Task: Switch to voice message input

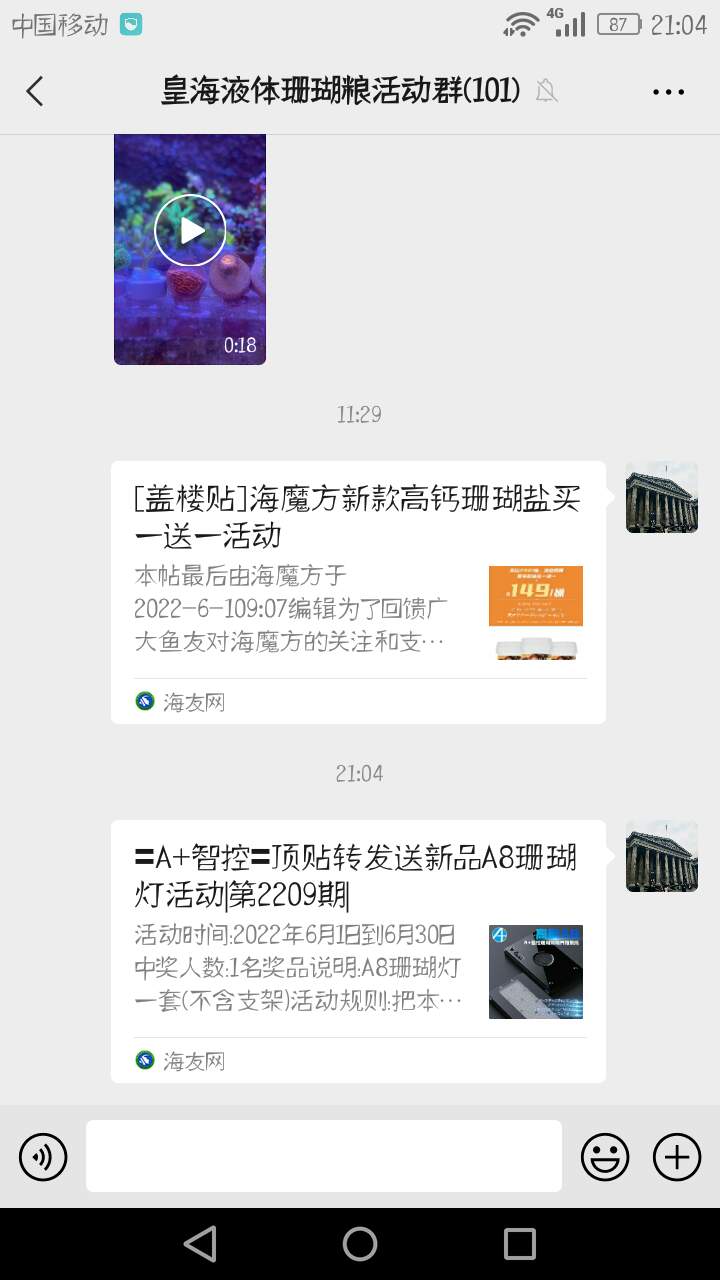Action: (43, 1157)
